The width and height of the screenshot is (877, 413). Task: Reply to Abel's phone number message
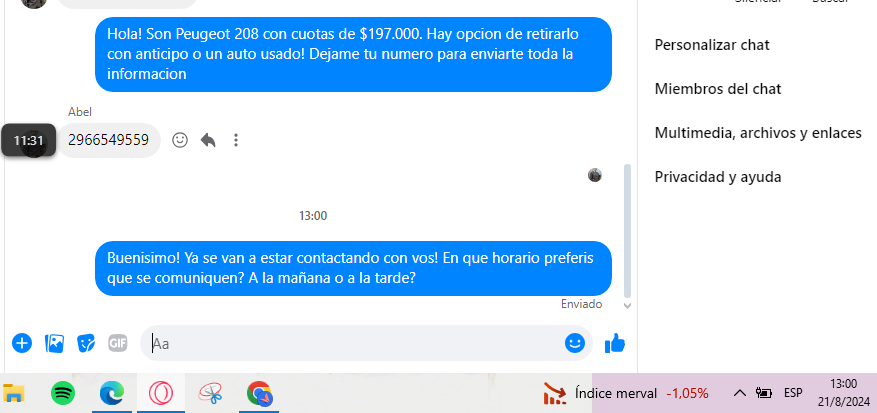click(x=208, y=140)
